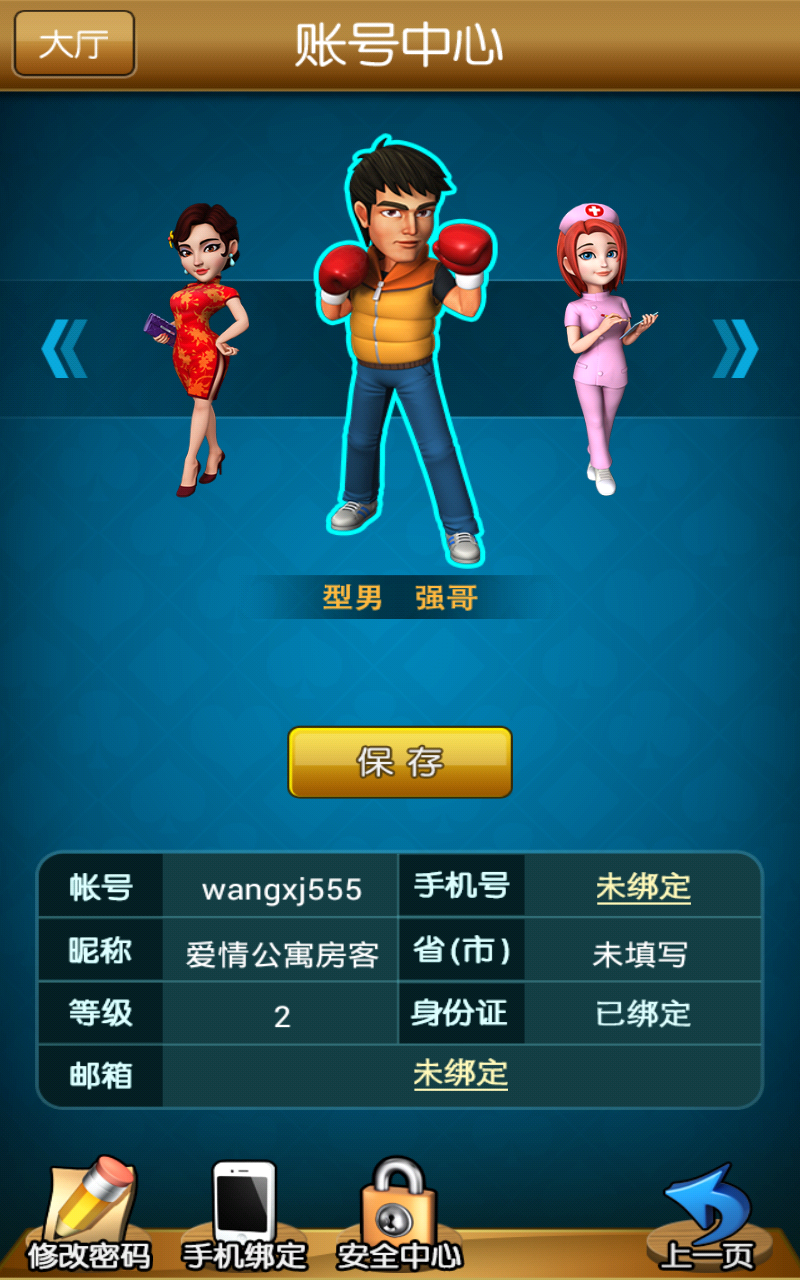
Task: Open 未绑定 link for 手机号
Action: [x=643, y=887]
